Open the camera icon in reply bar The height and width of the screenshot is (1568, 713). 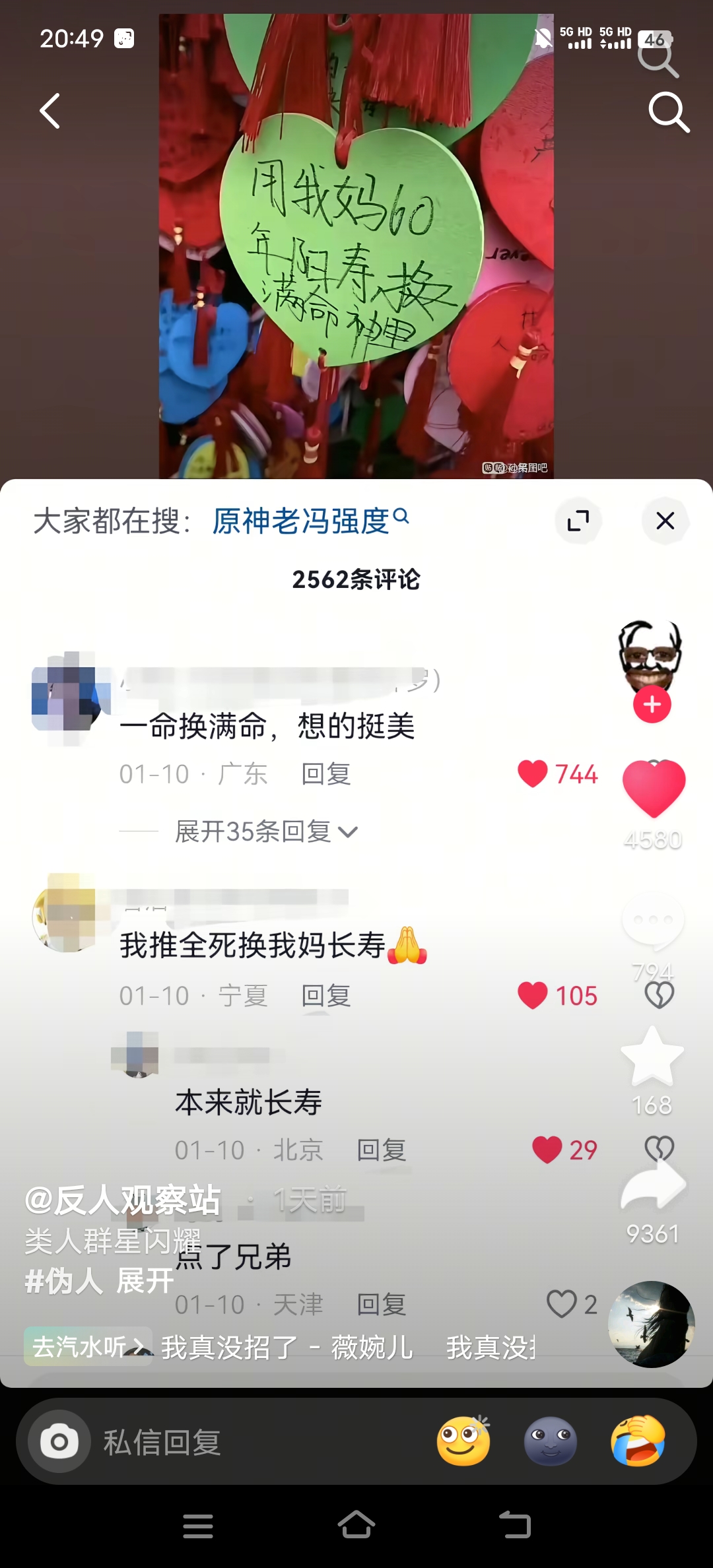[59, 1442]
